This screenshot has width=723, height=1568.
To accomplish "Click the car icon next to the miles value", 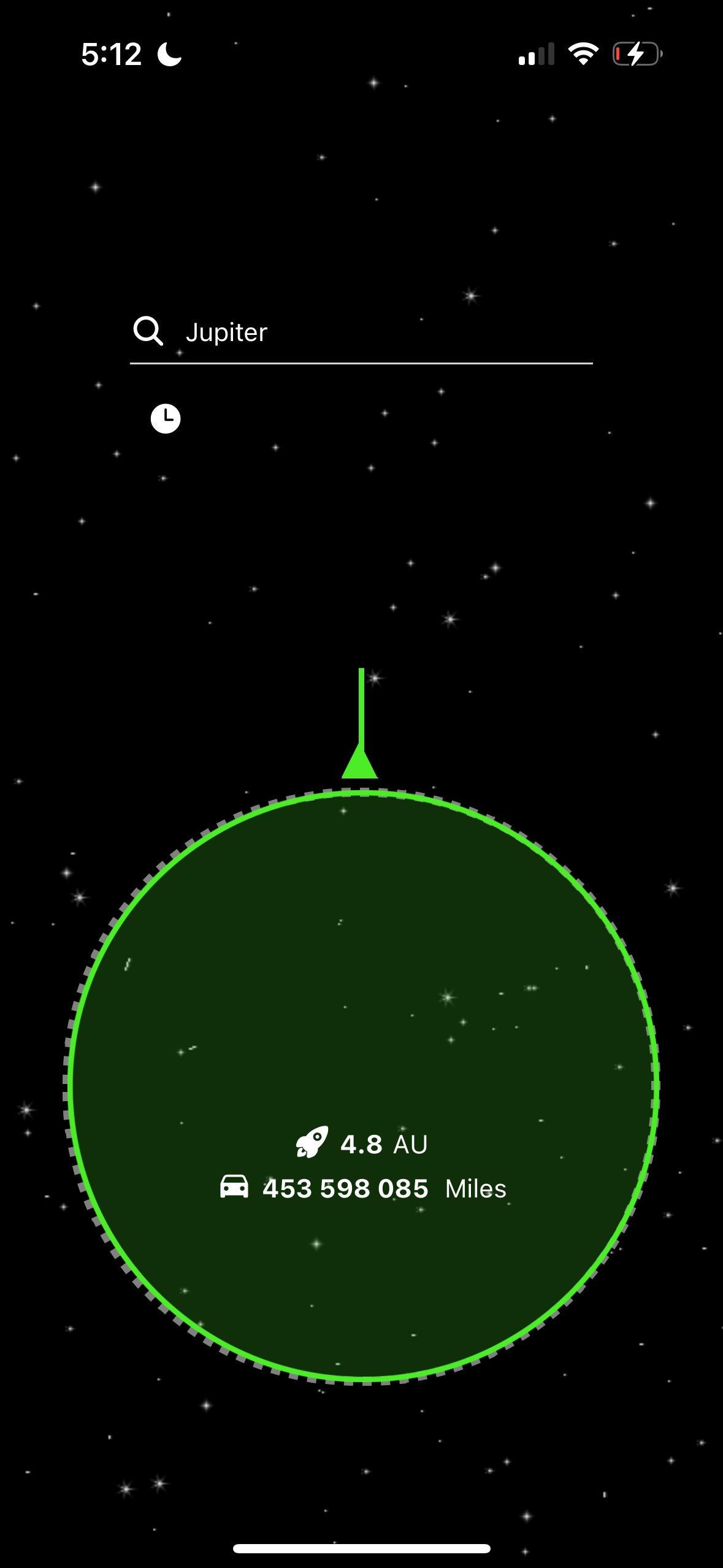I will (234, 1188).
